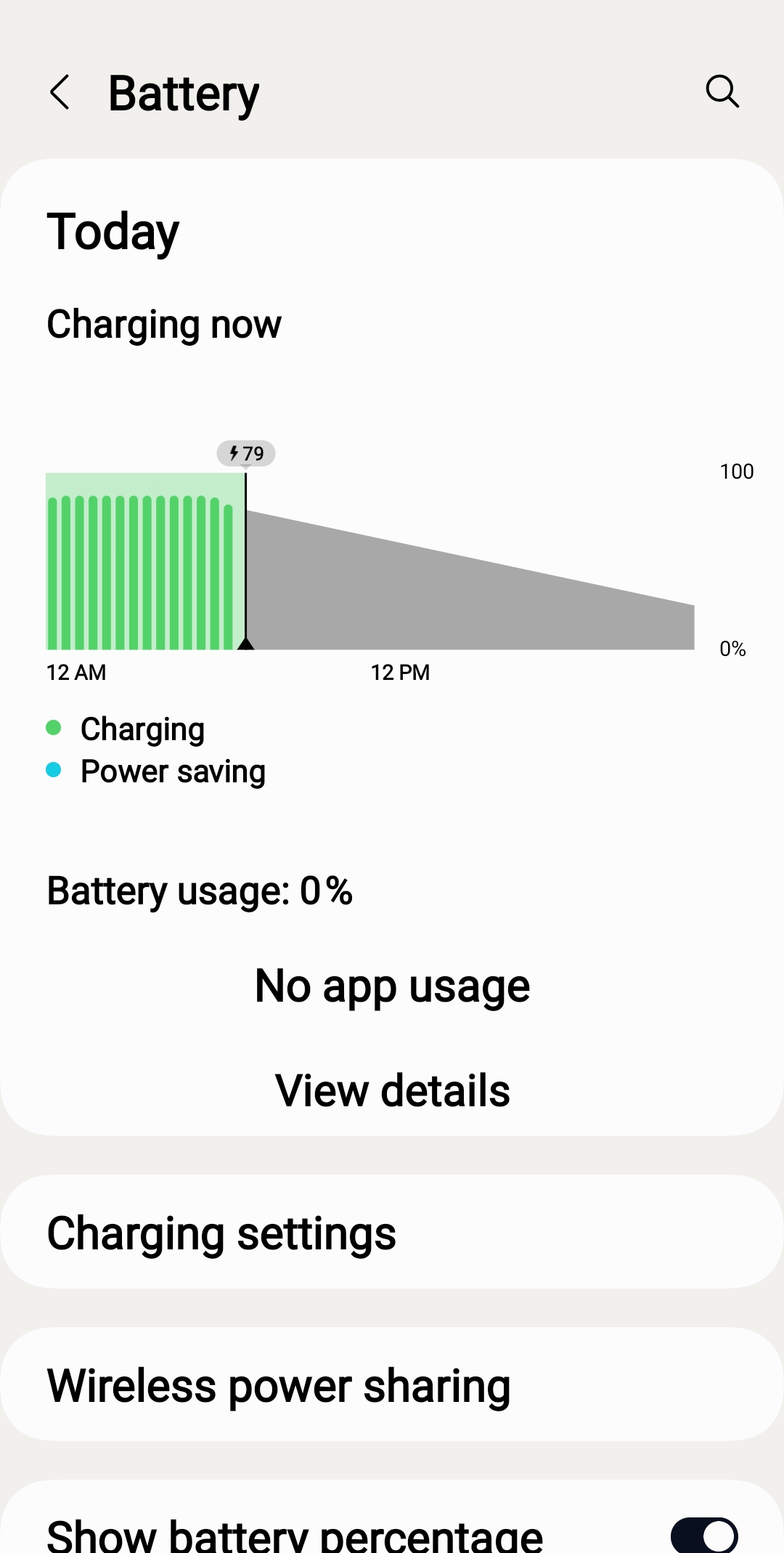
Task: Open View details for battery usage
Action: pos(392,1089)
